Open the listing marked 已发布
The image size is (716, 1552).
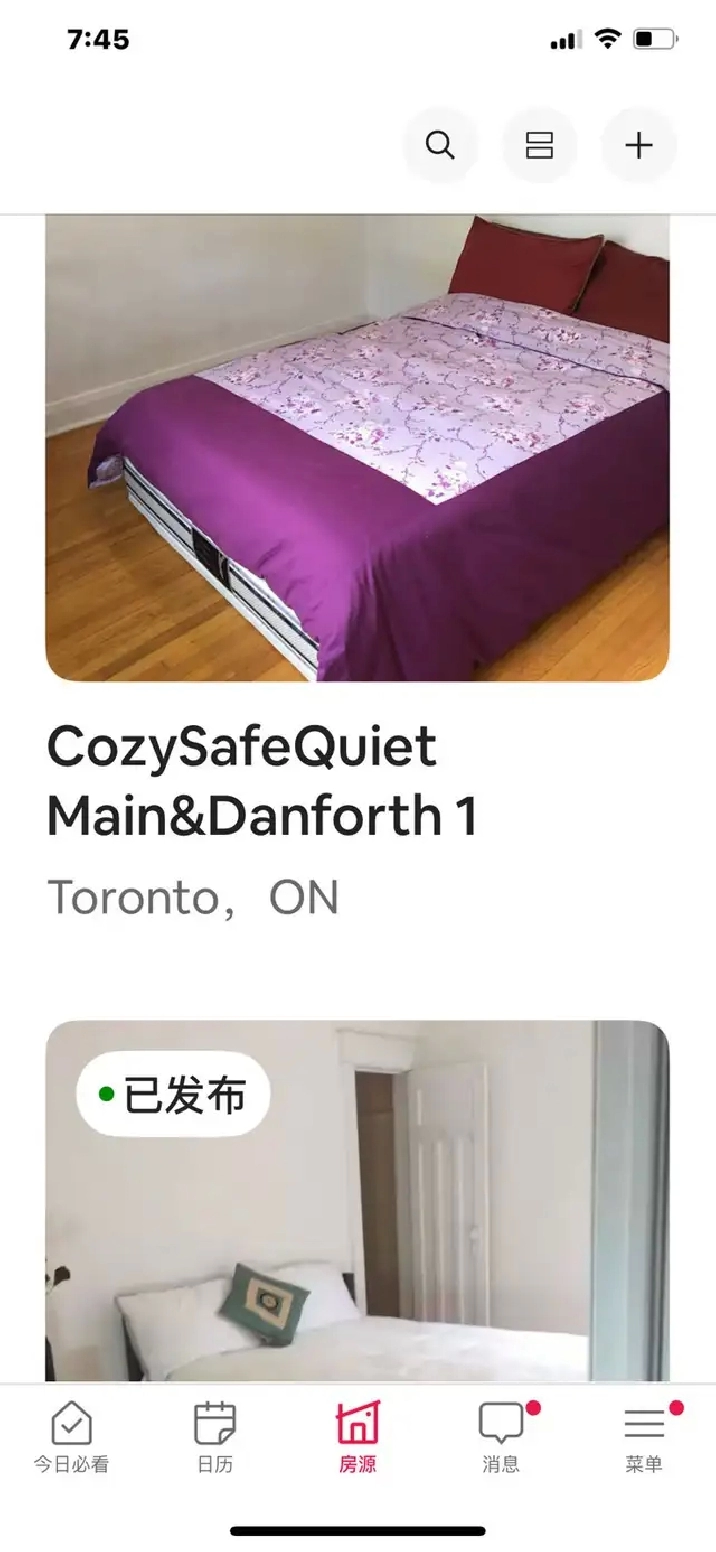coord(357,1200)
